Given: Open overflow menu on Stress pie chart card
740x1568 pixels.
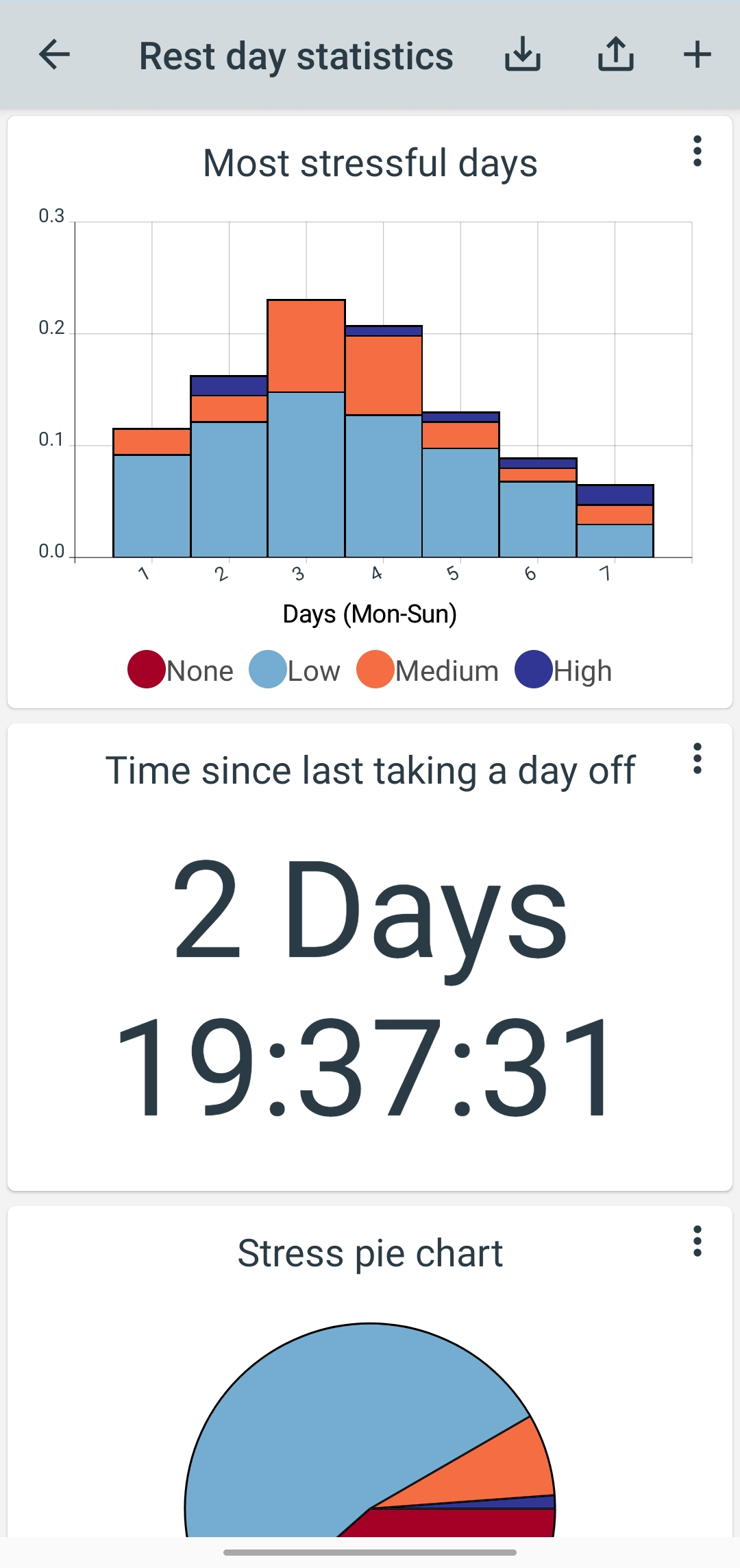Looking at the screenshot, I should tap(697, 1241).
